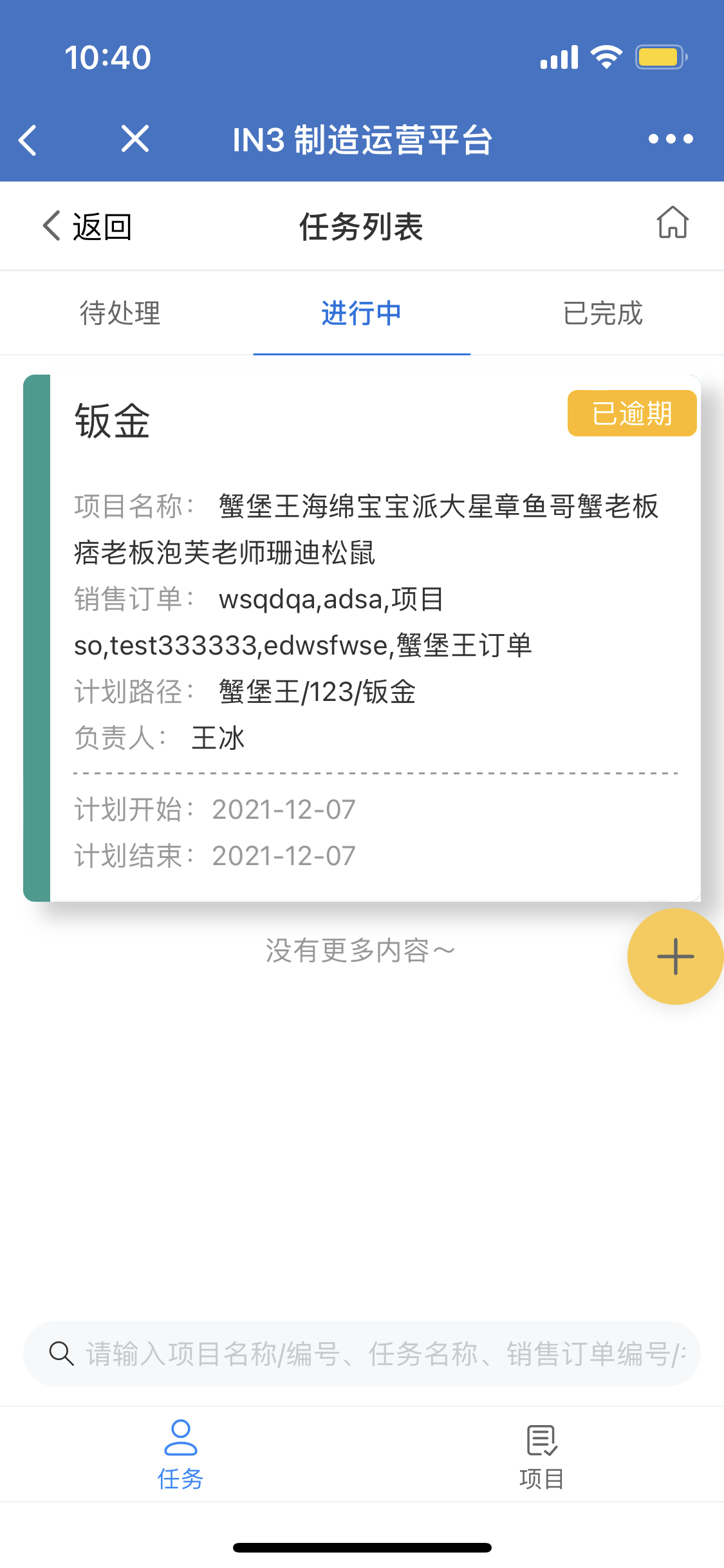The image size is (724, 1568).
Task: Open the 钣金 task card
Action: pos(362,638)
